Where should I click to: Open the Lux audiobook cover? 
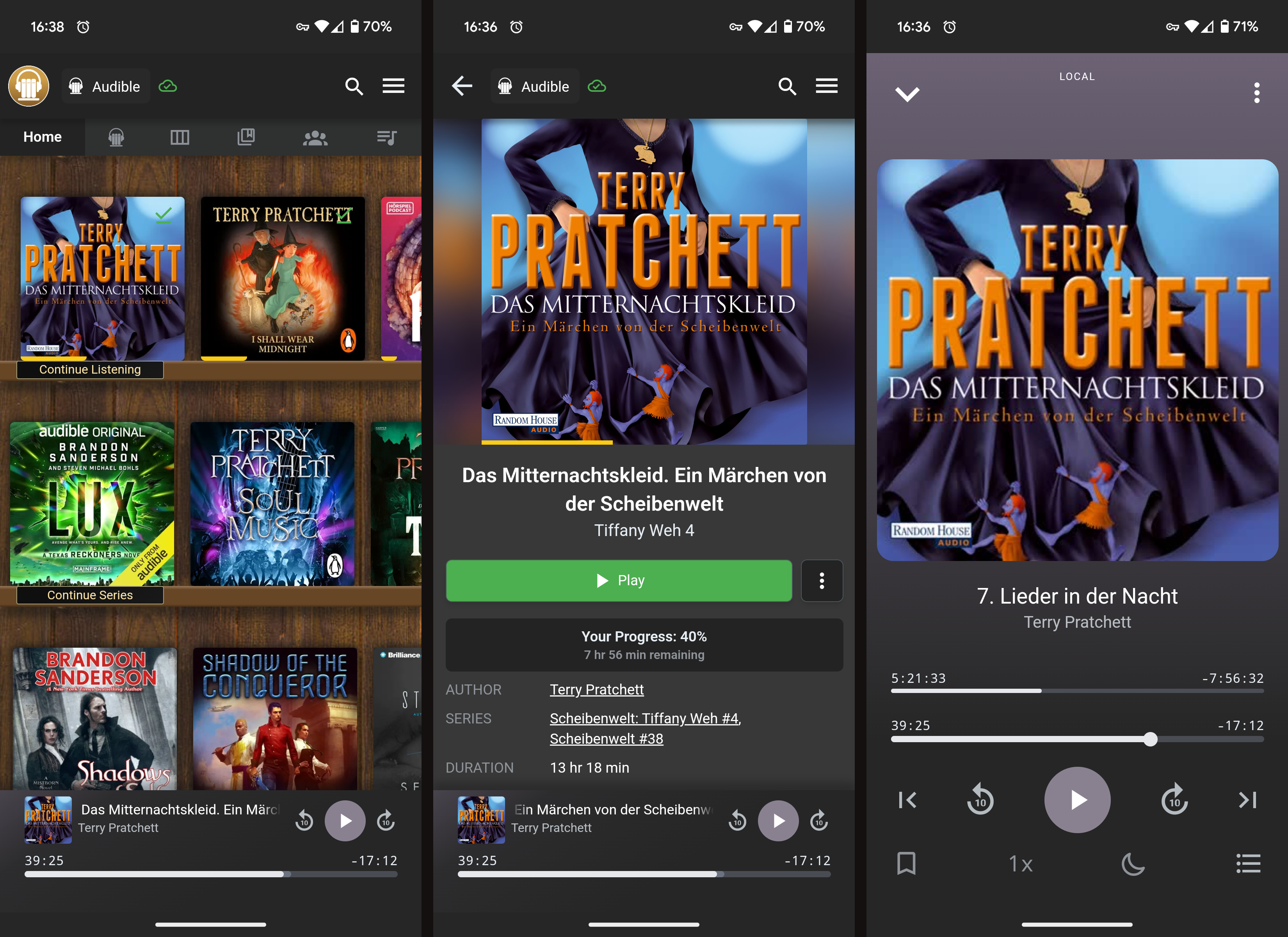(x=92, y=504)
